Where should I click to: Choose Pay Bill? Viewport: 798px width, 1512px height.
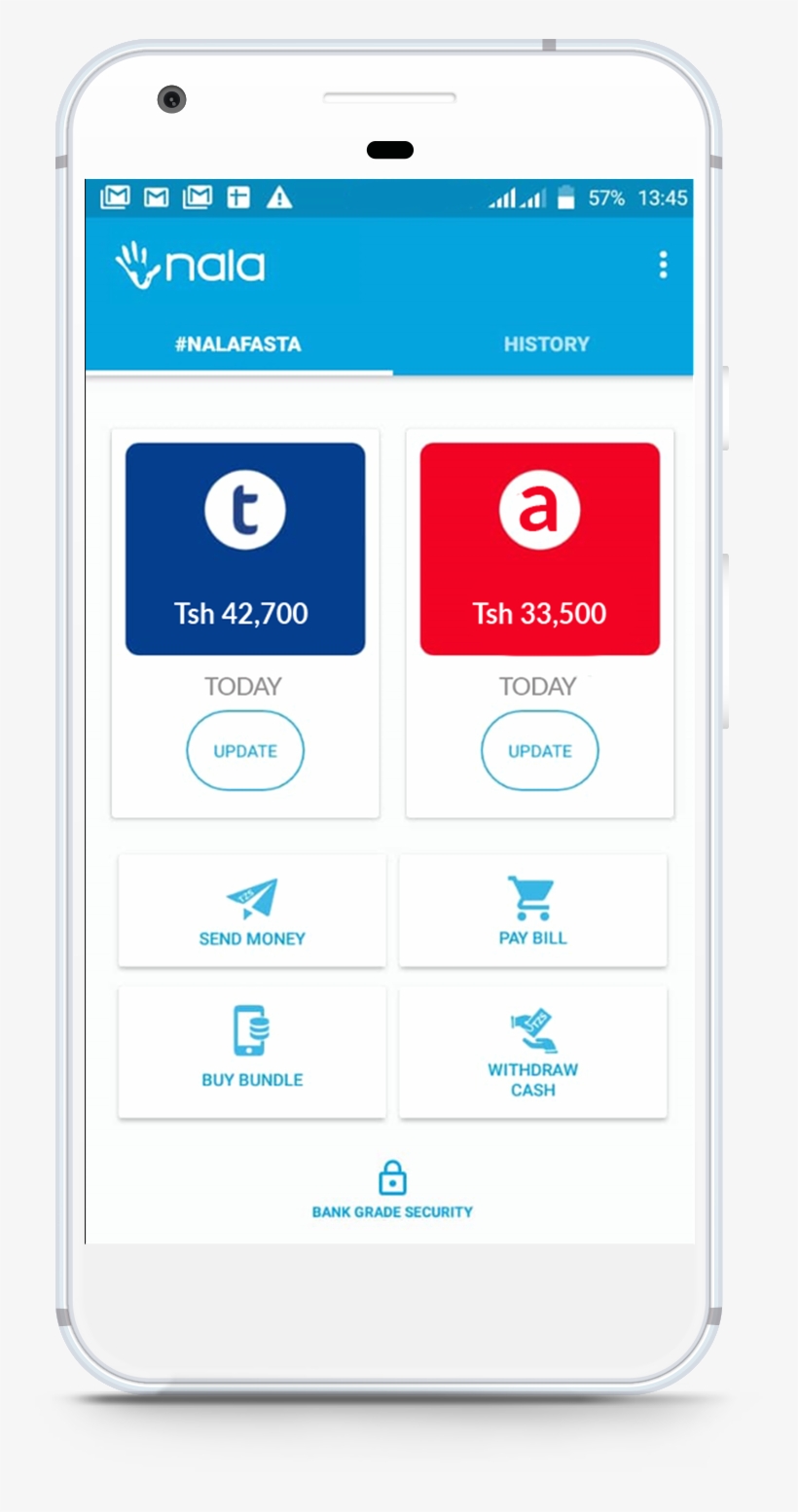532,912
